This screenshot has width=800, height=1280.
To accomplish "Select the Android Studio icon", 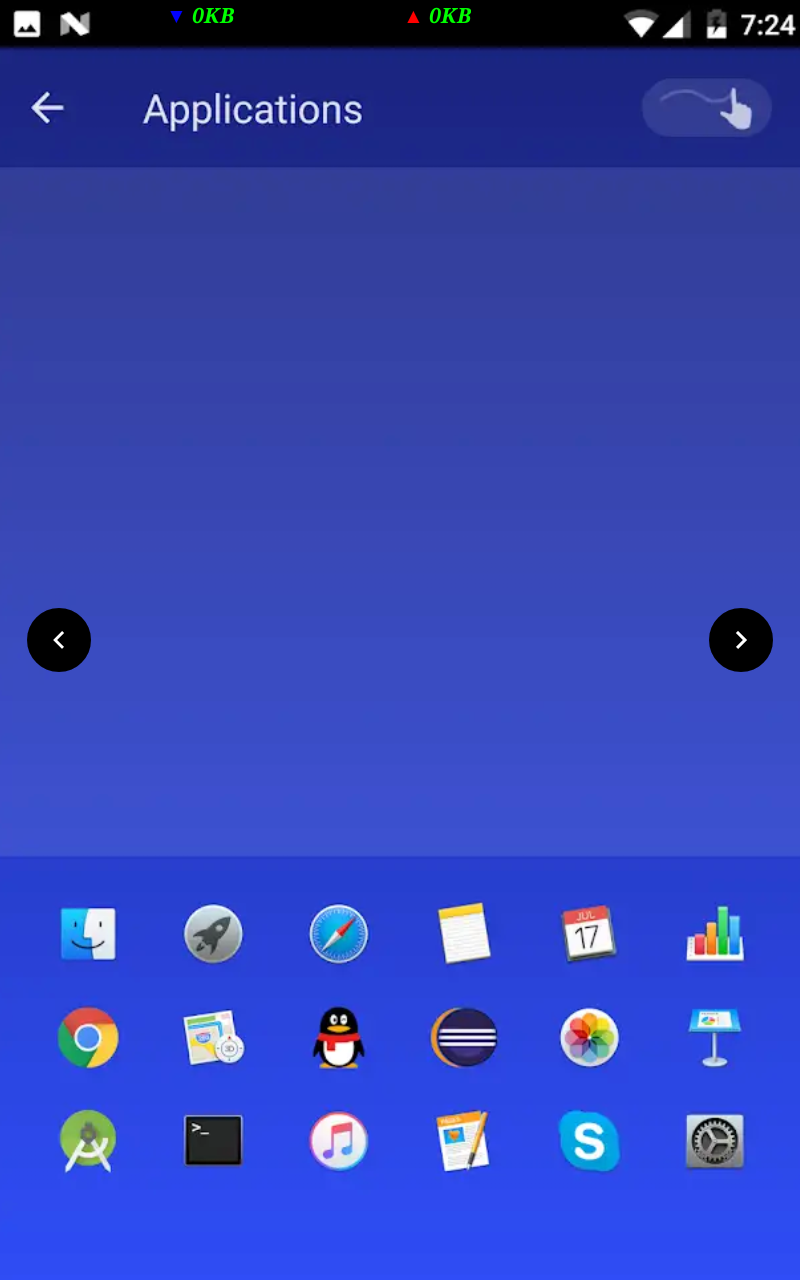I will (88, 1141).
